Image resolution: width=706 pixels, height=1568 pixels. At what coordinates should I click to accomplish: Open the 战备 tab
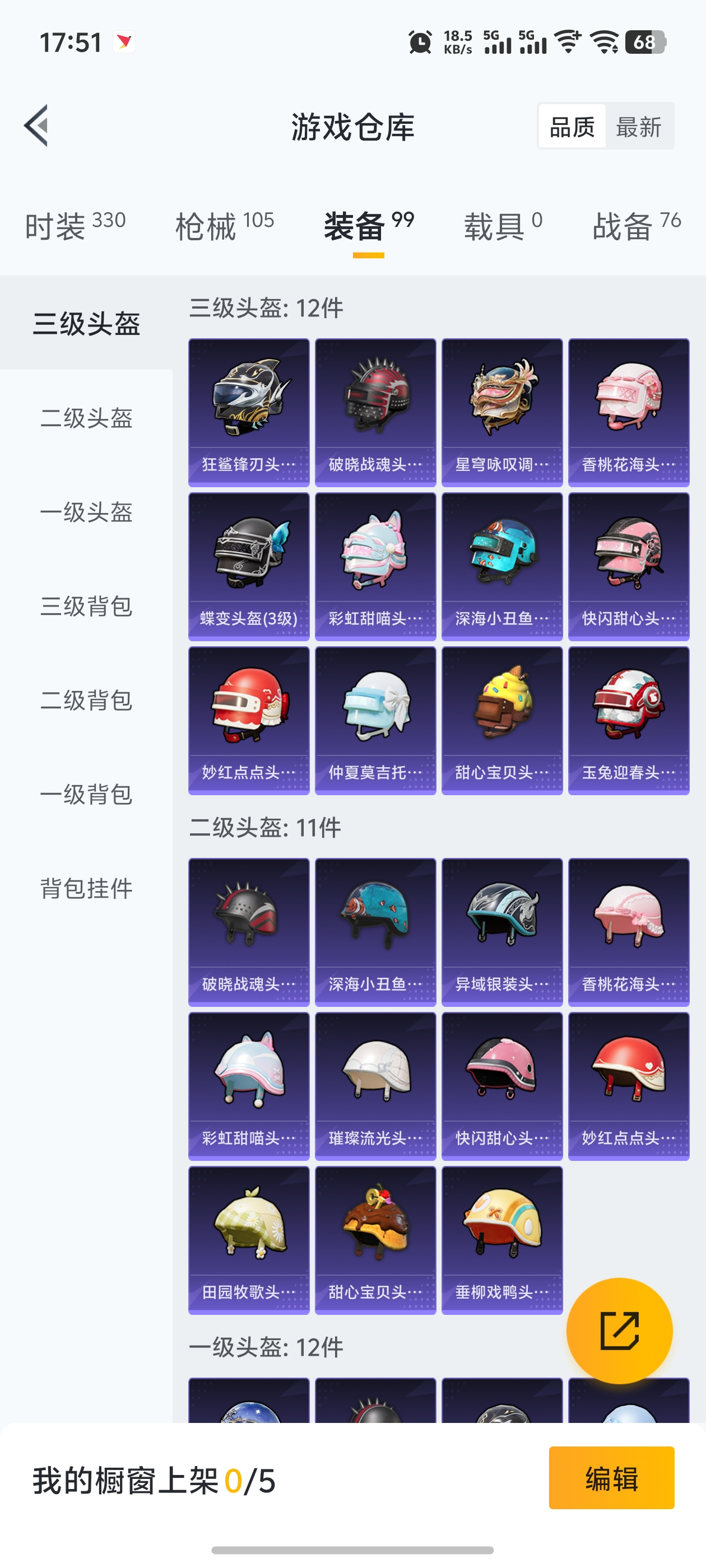637,226
